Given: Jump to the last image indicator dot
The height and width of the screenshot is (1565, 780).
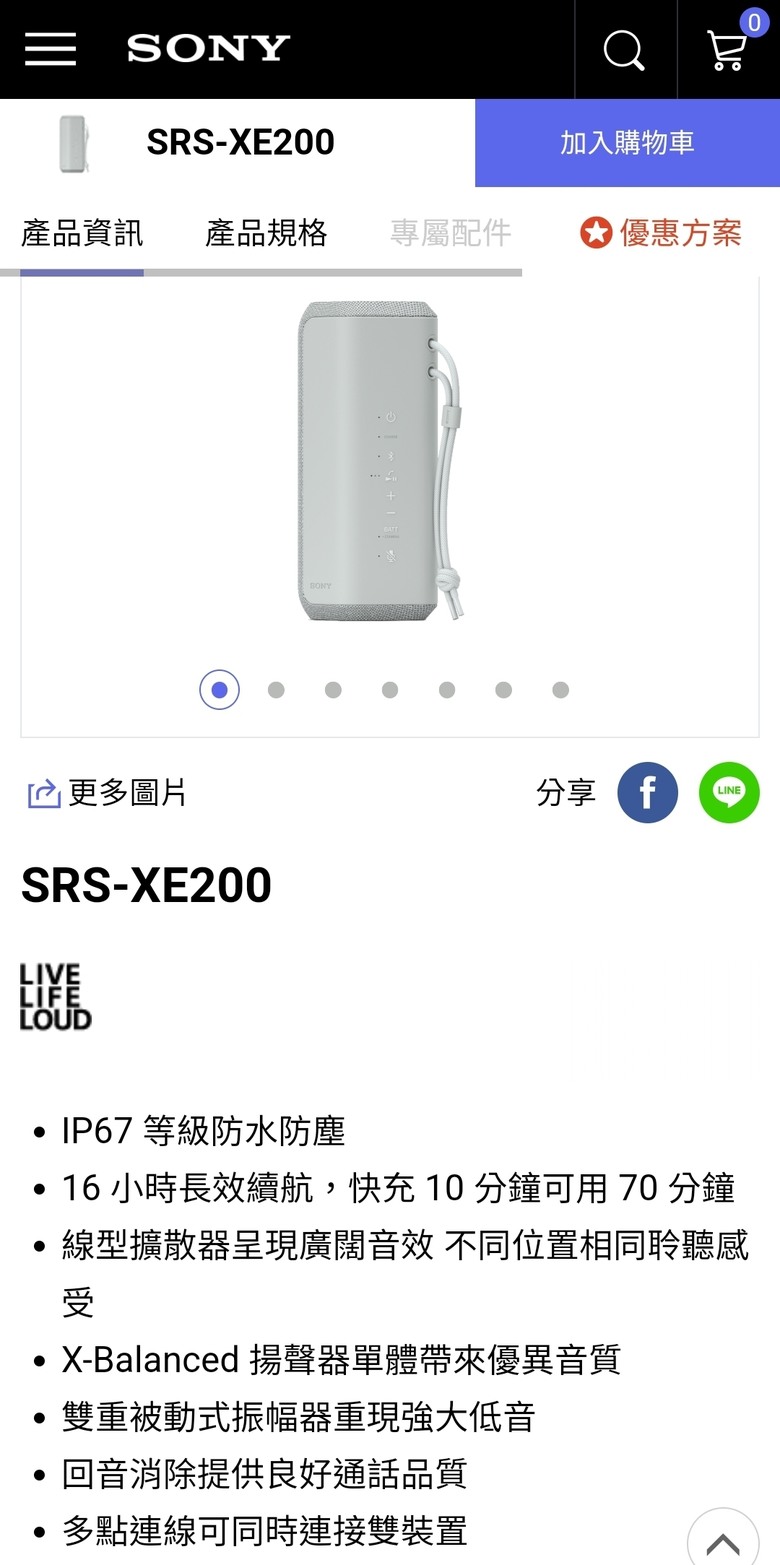Looking at the screenshot, I should [x=561, y=690].
